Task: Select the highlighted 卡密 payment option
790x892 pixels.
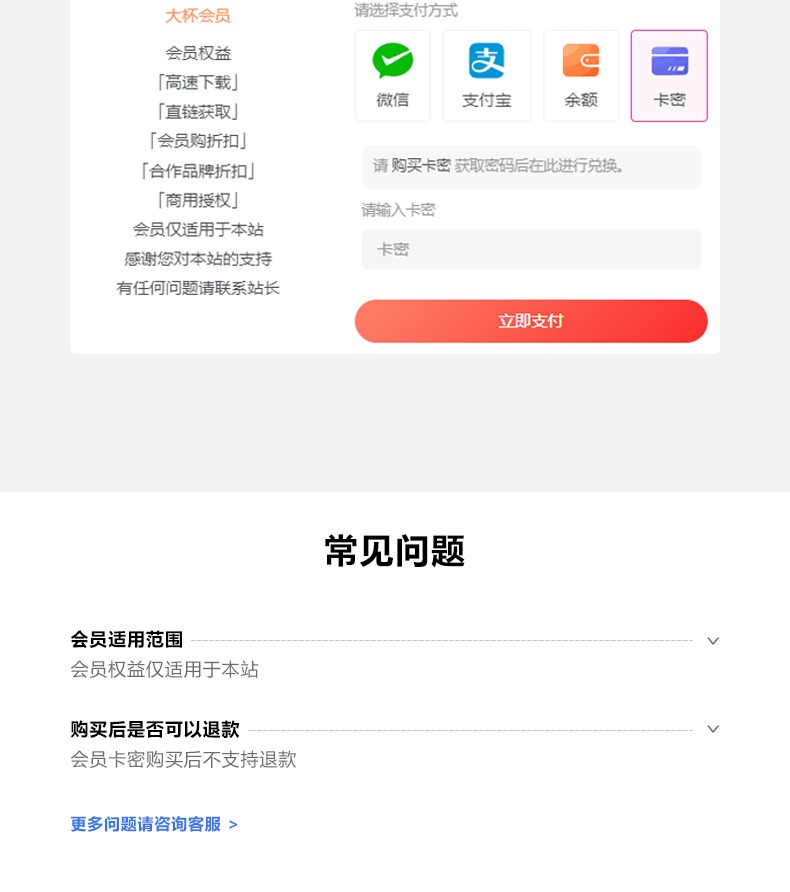Action: [x=669, y=75]
